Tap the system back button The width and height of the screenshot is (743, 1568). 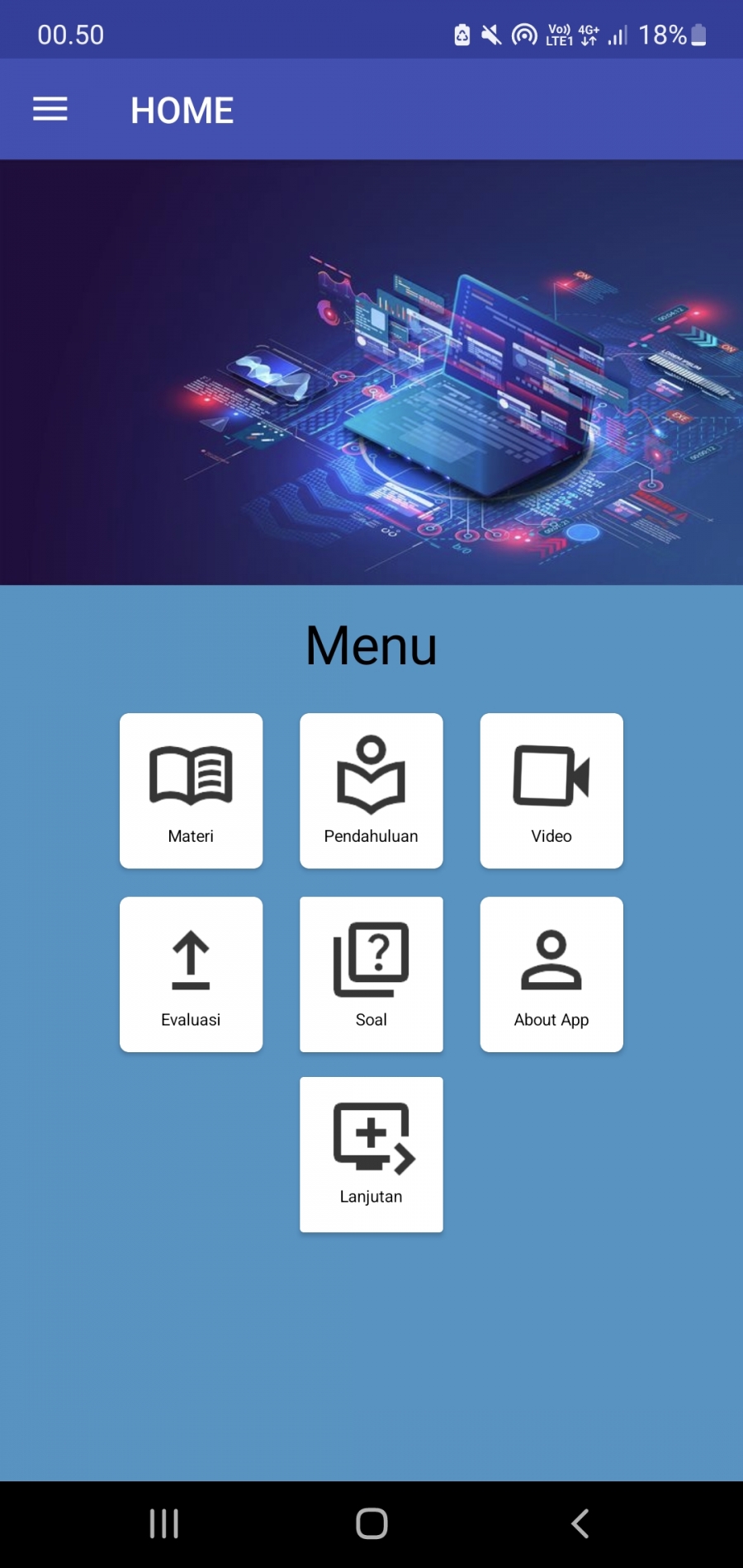click(x=580, y=1523)
